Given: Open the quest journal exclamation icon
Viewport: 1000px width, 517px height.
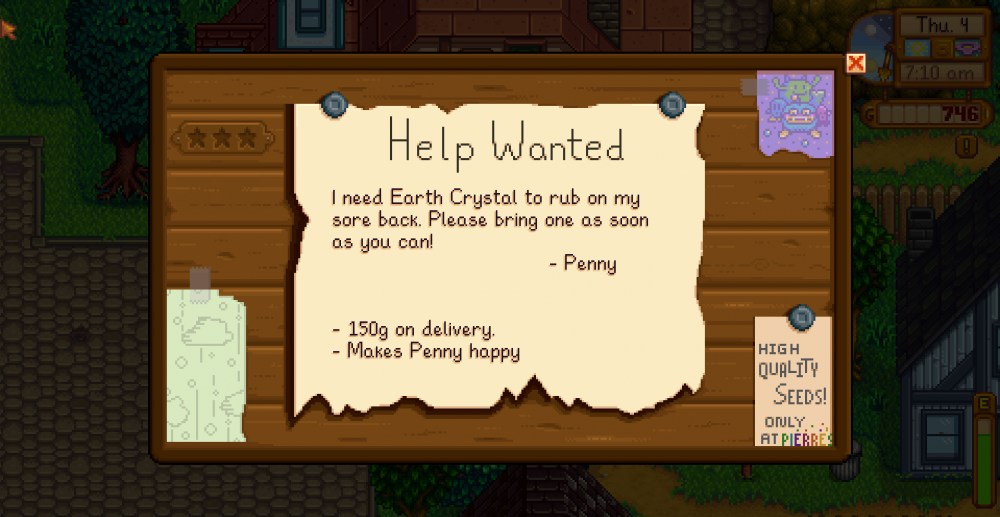Looking at the screenshot, I should coord(967,146).
